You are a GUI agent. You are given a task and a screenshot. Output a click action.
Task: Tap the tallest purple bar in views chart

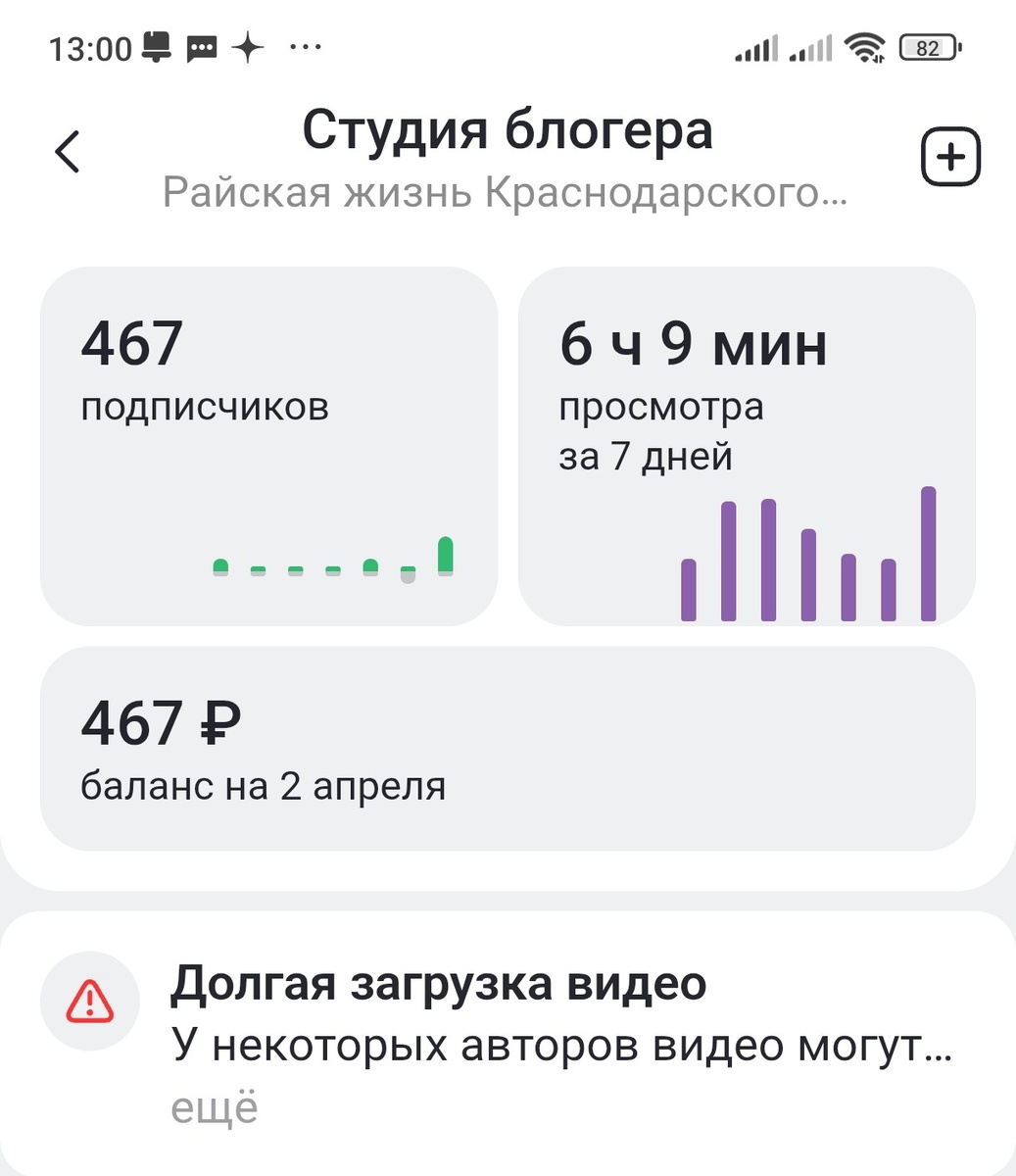point(930,554)
